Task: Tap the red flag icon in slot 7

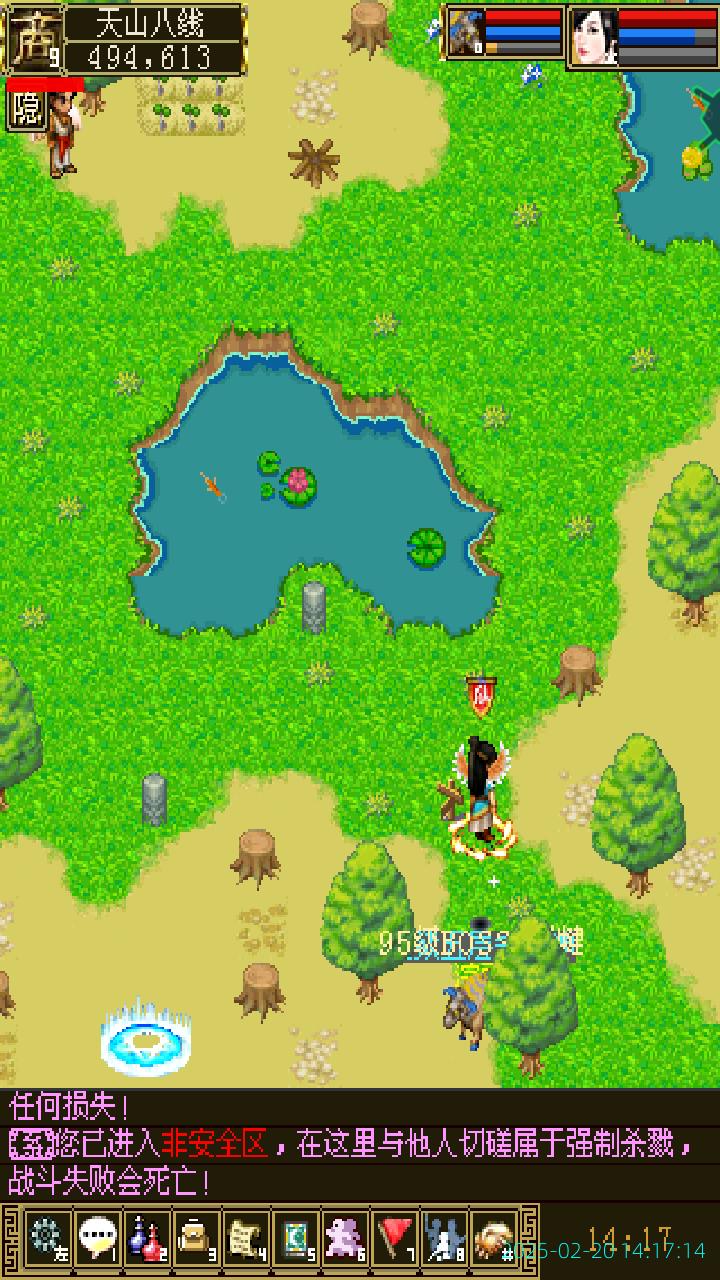Action: [x=395, y=1237]
